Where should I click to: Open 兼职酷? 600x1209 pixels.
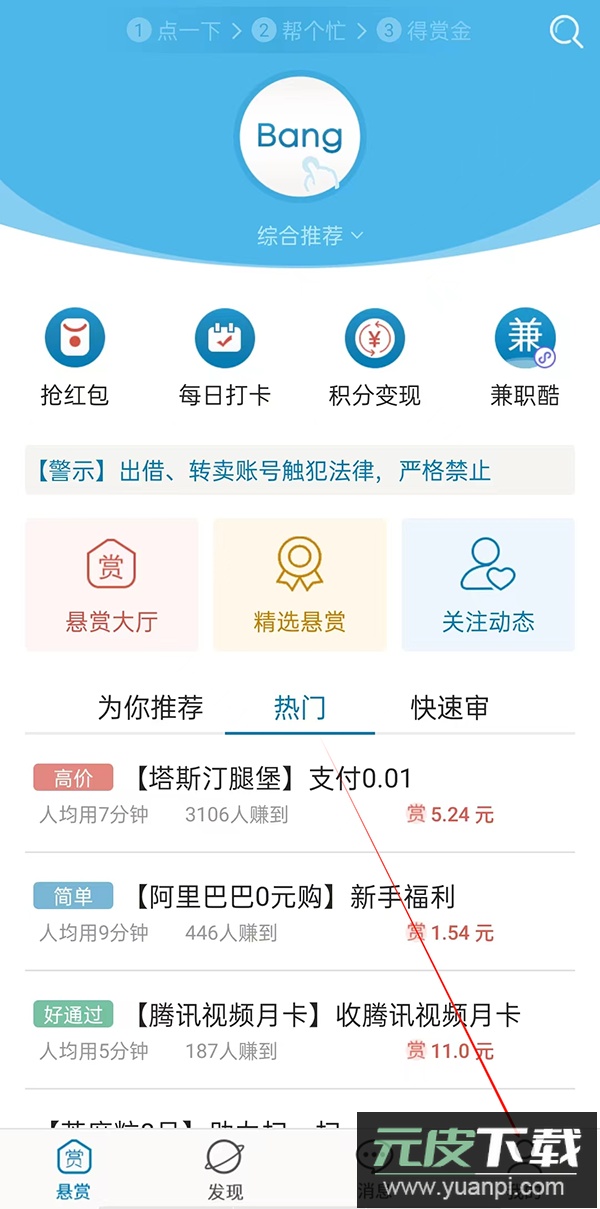525,357
